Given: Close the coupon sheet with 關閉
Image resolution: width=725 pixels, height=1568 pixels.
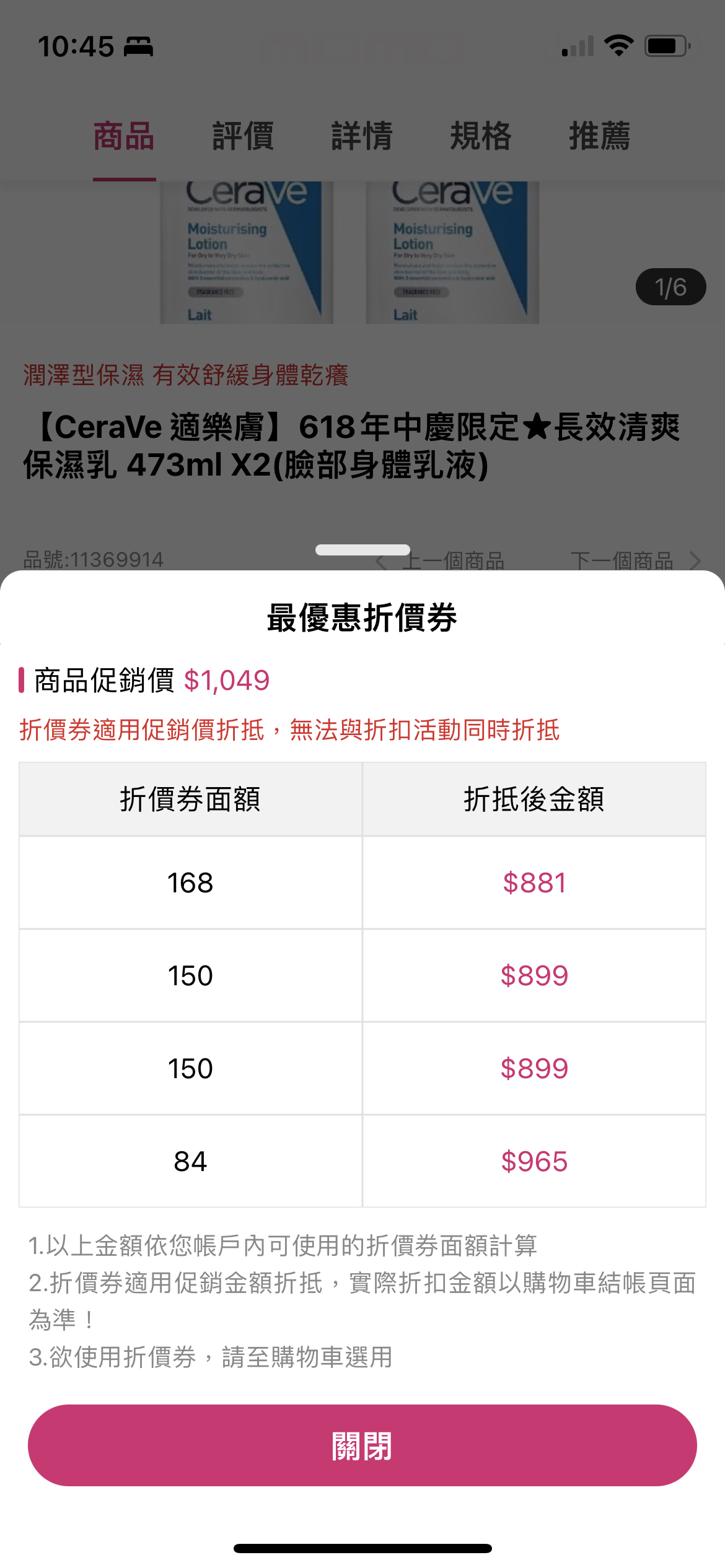Looking at the screenshot, I should (362, 1445).
